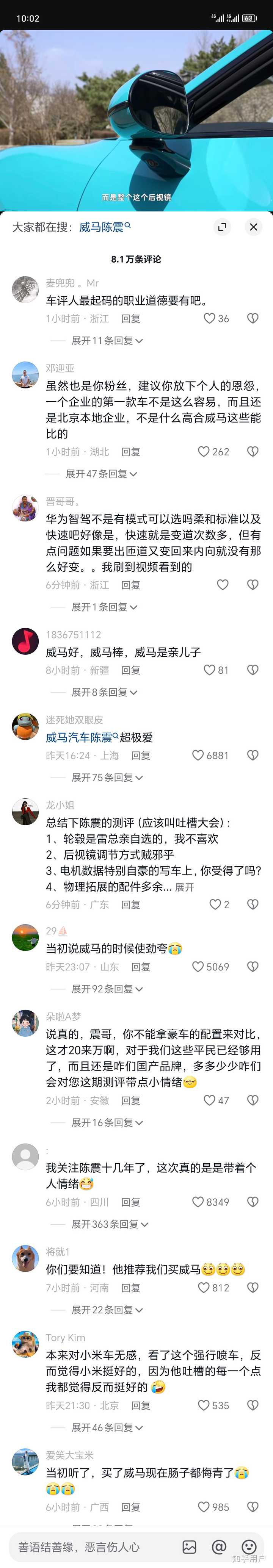Dislike 邓迎亚's comment
Image resolution: width=273 pixels, height=1568 pixels.
coord(253,452)
